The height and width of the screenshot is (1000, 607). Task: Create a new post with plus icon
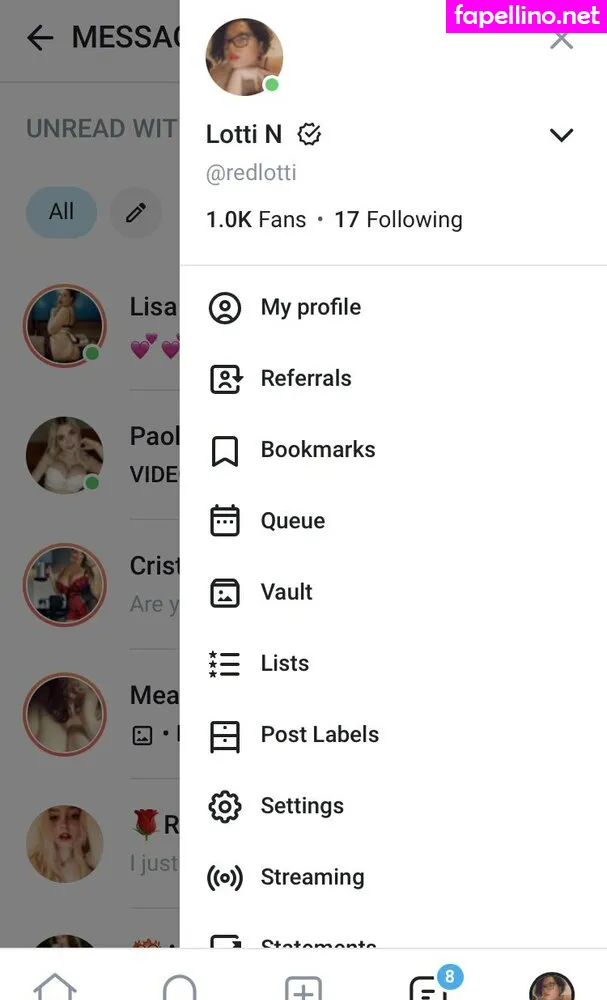tap(303, 989)
